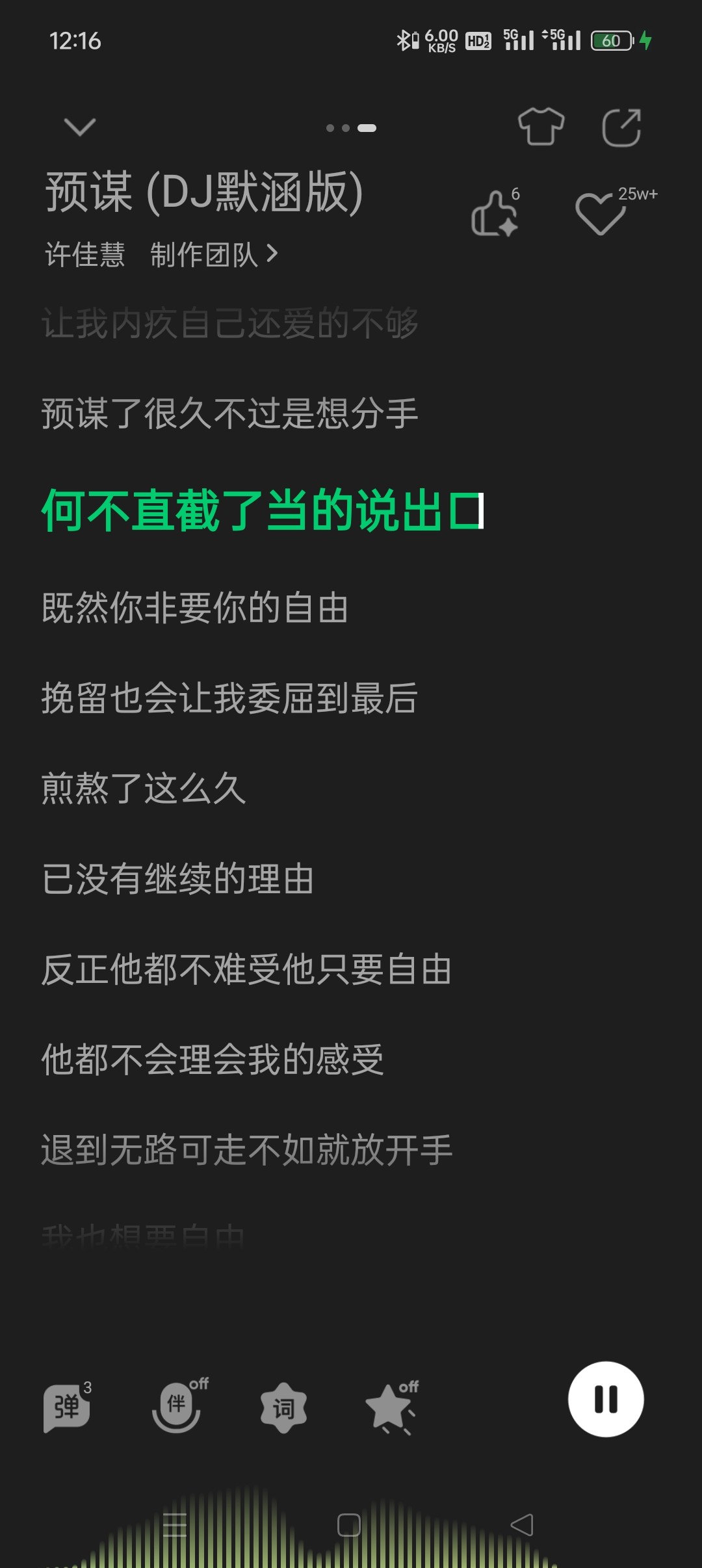Open the 弹 bullet comments
Viewport: 702px width, 1568px height.
tap(67, 1407)
